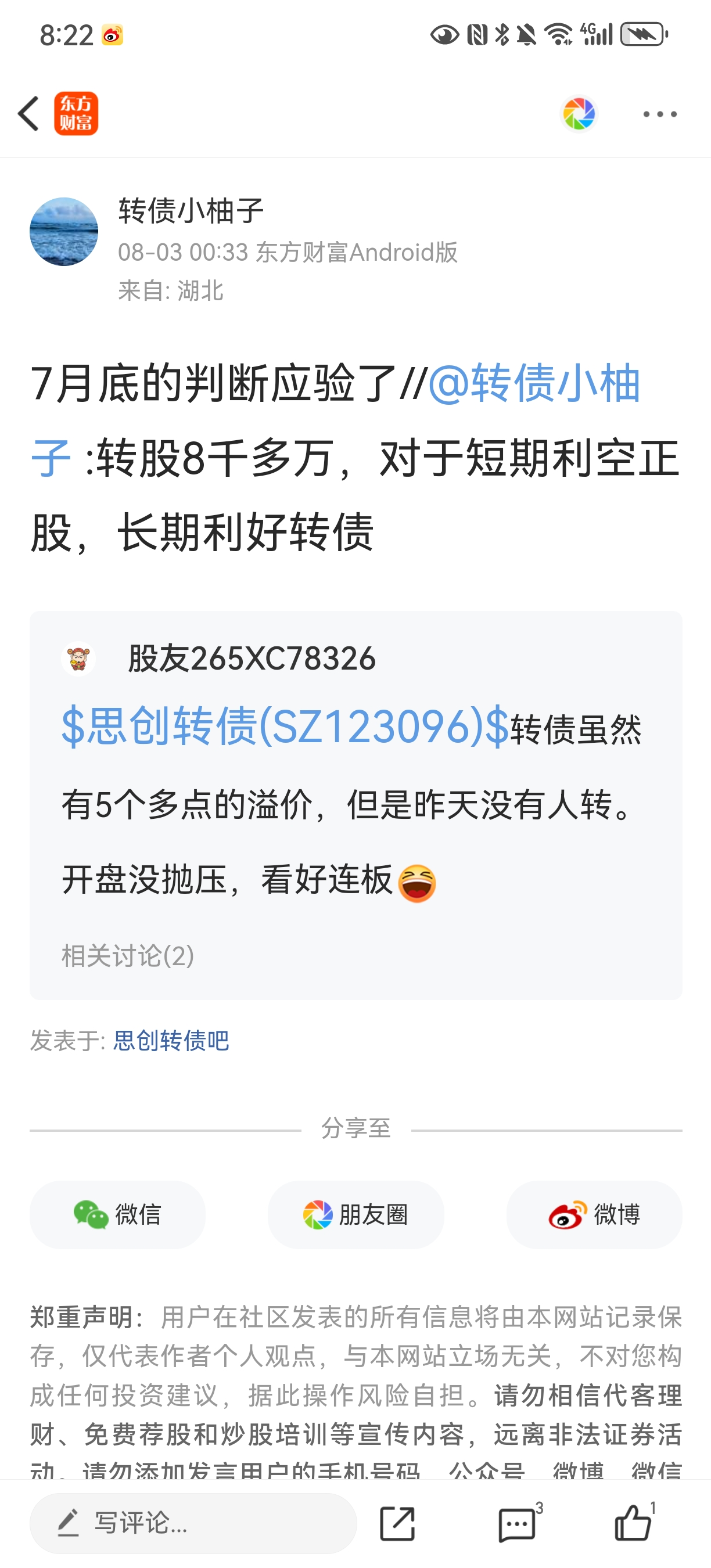Share to 朋友圈

tap(355, 1214)
